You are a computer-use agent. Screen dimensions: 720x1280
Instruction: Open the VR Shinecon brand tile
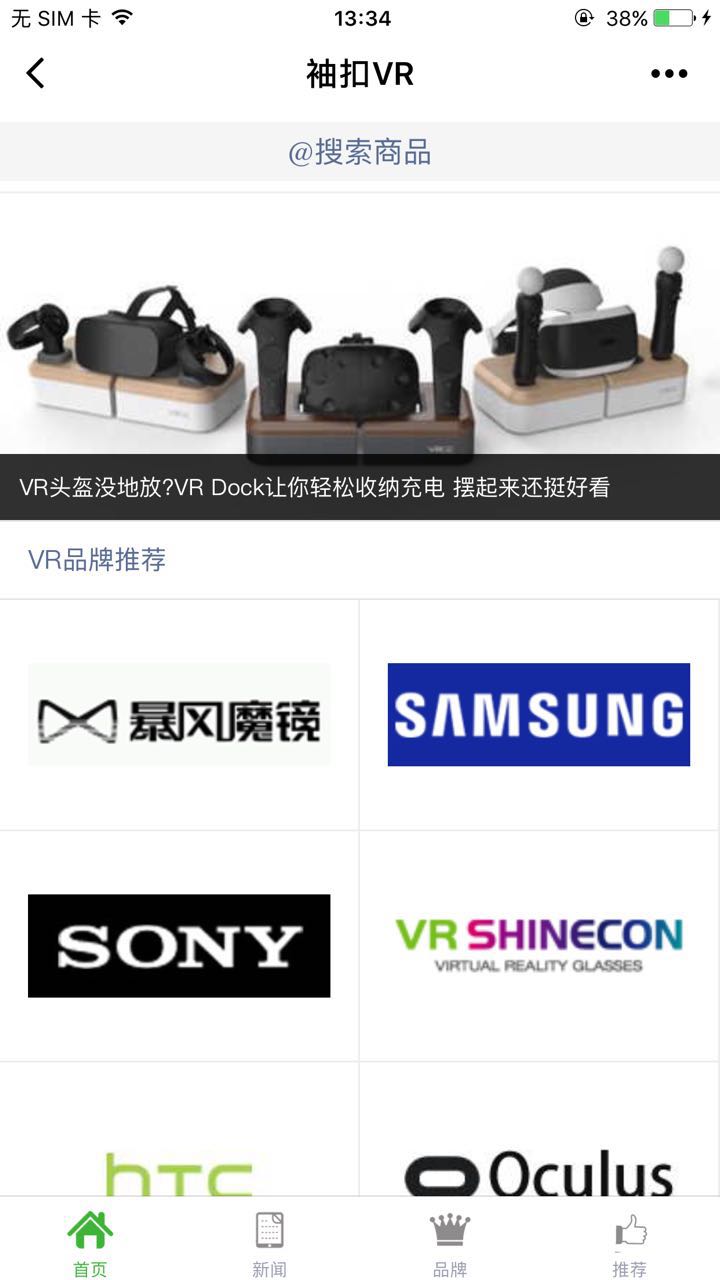[x=539, y=946]
